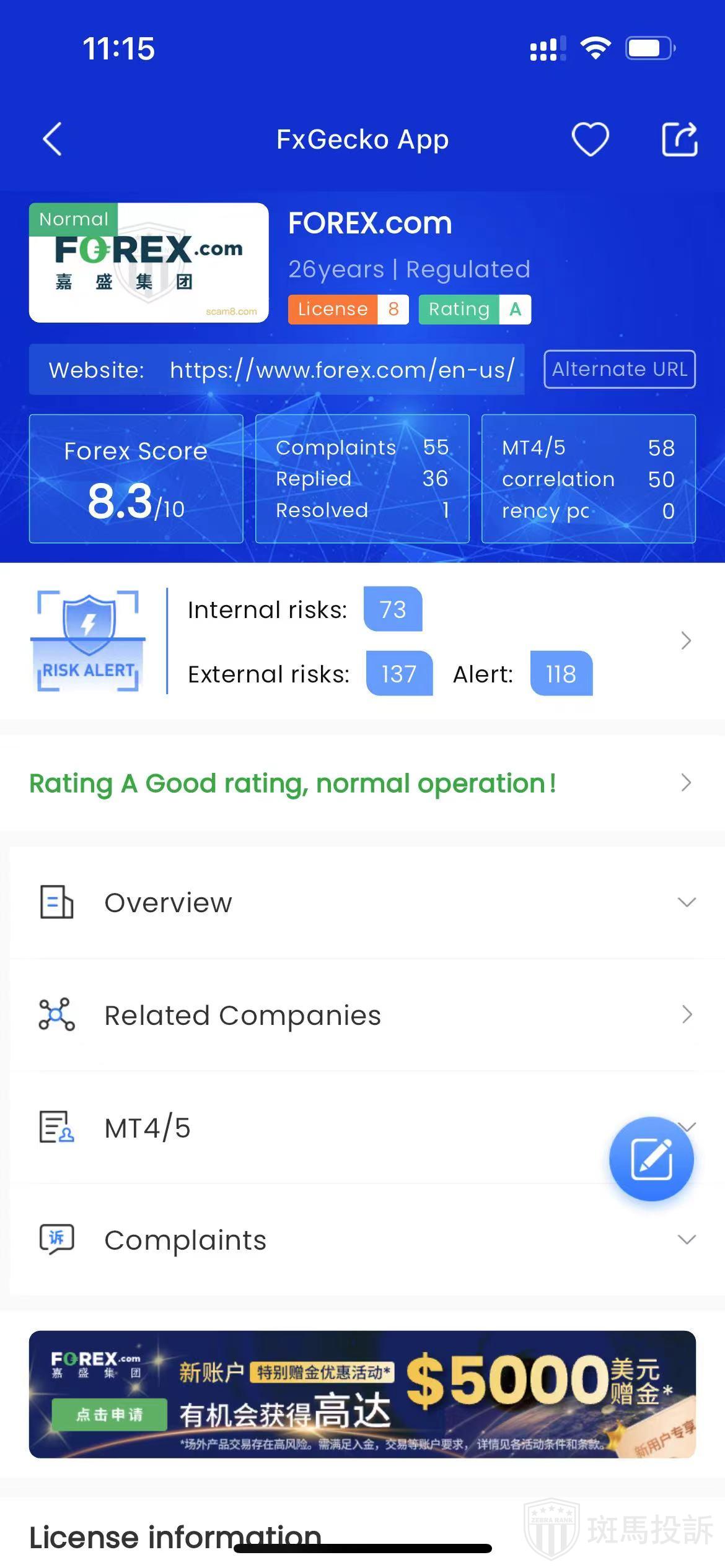
Task: Expand the MT4/5 section
Action: (x=310, y=1128)
